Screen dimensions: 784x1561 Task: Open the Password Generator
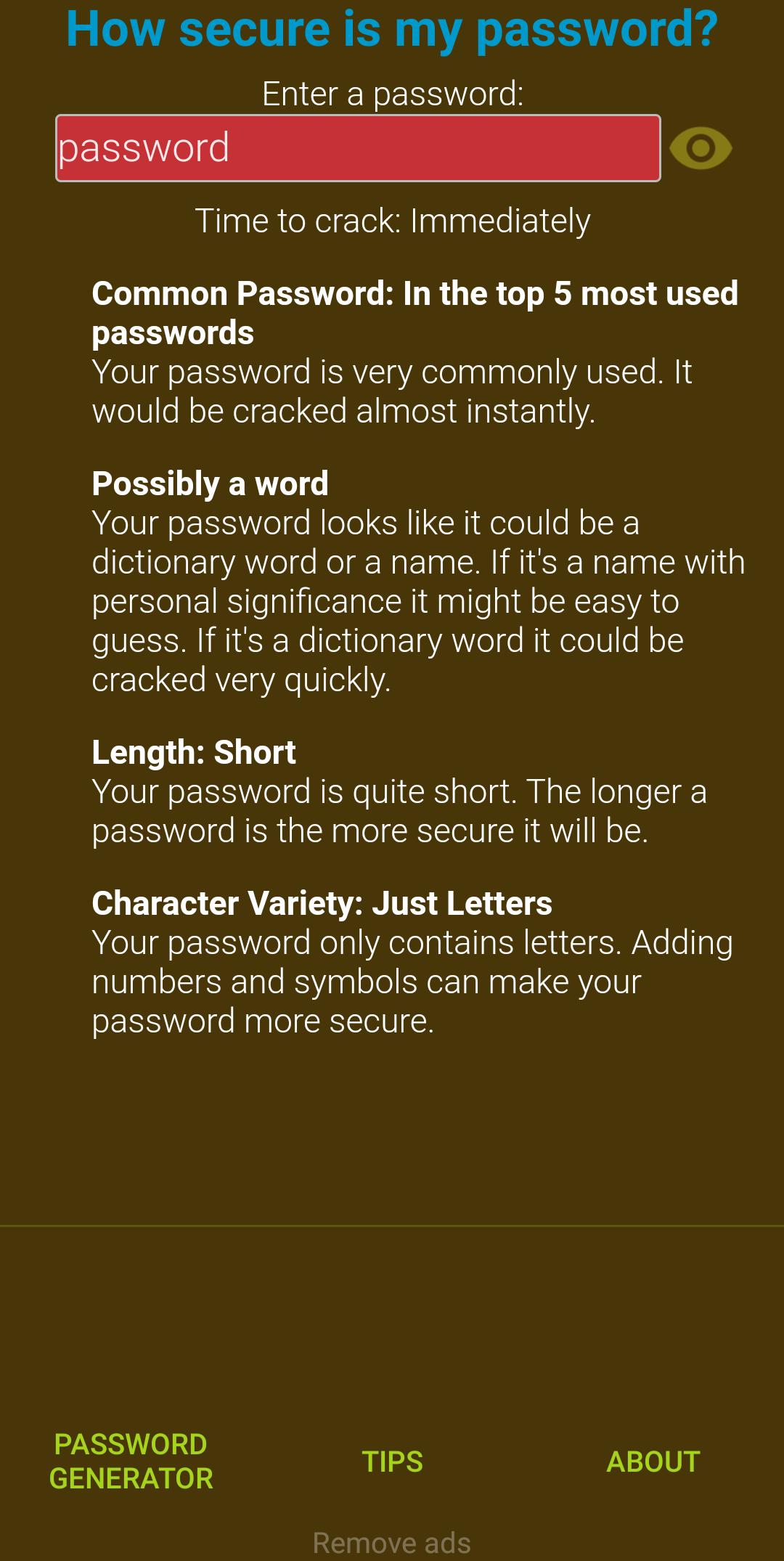pos(131,1461)
